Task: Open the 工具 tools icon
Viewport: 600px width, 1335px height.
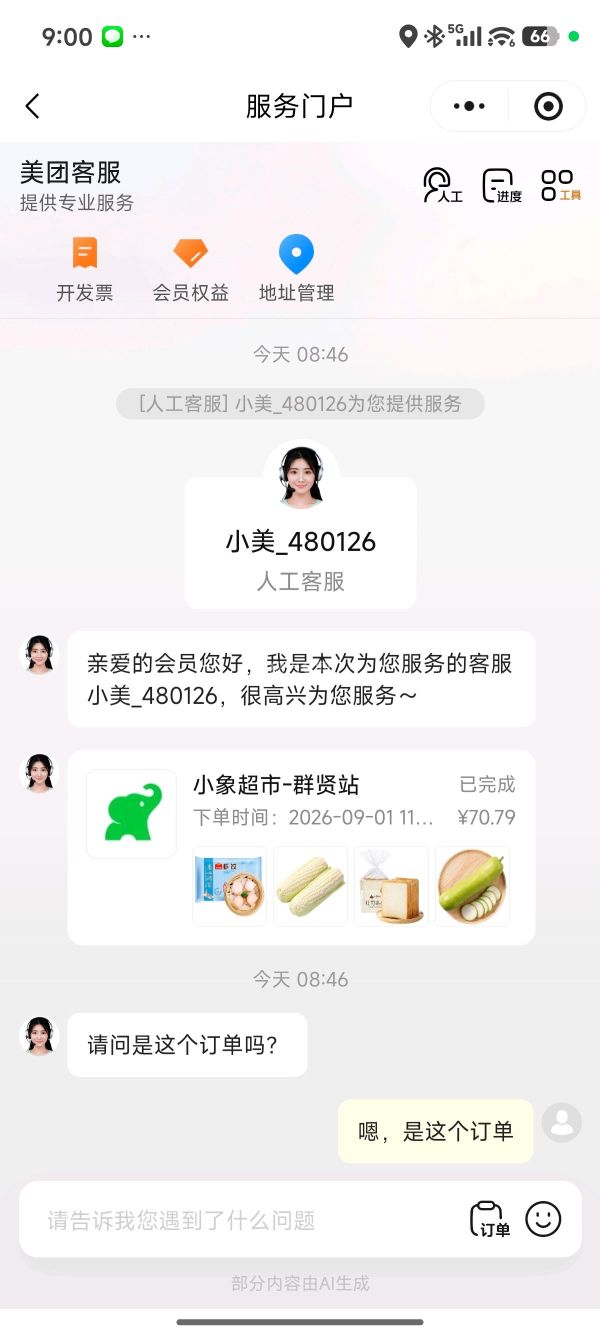Action: click(561, 186)
